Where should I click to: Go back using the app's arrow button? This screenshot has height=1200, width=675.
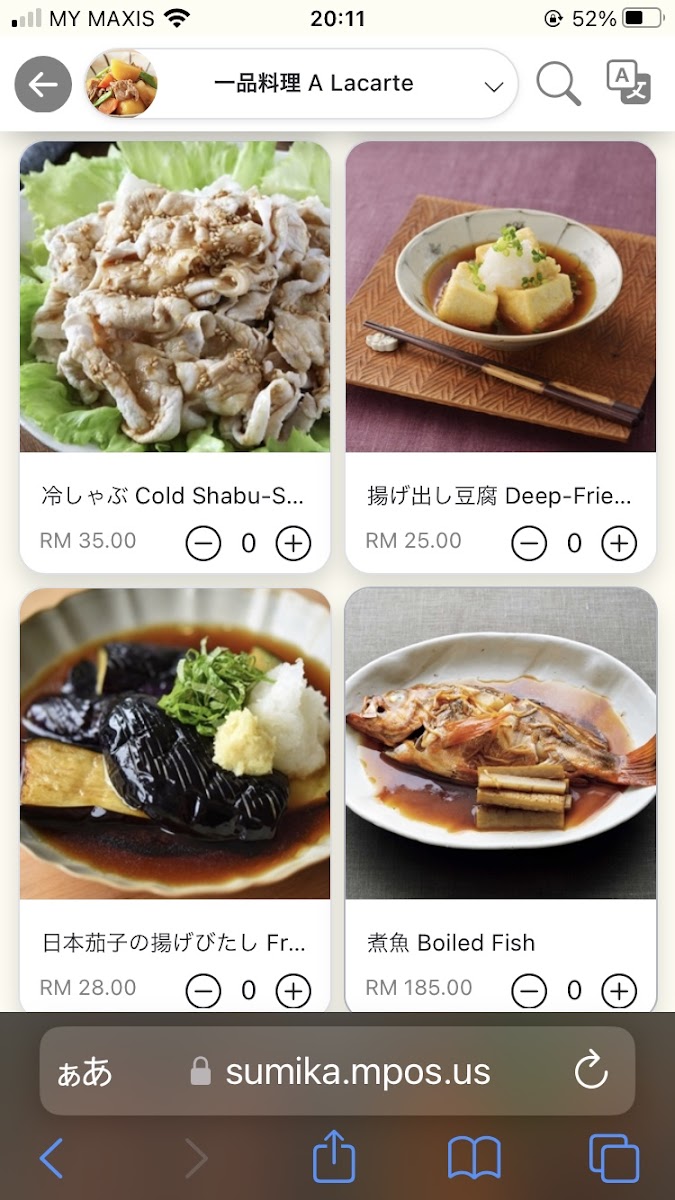[x=43, y=85]
